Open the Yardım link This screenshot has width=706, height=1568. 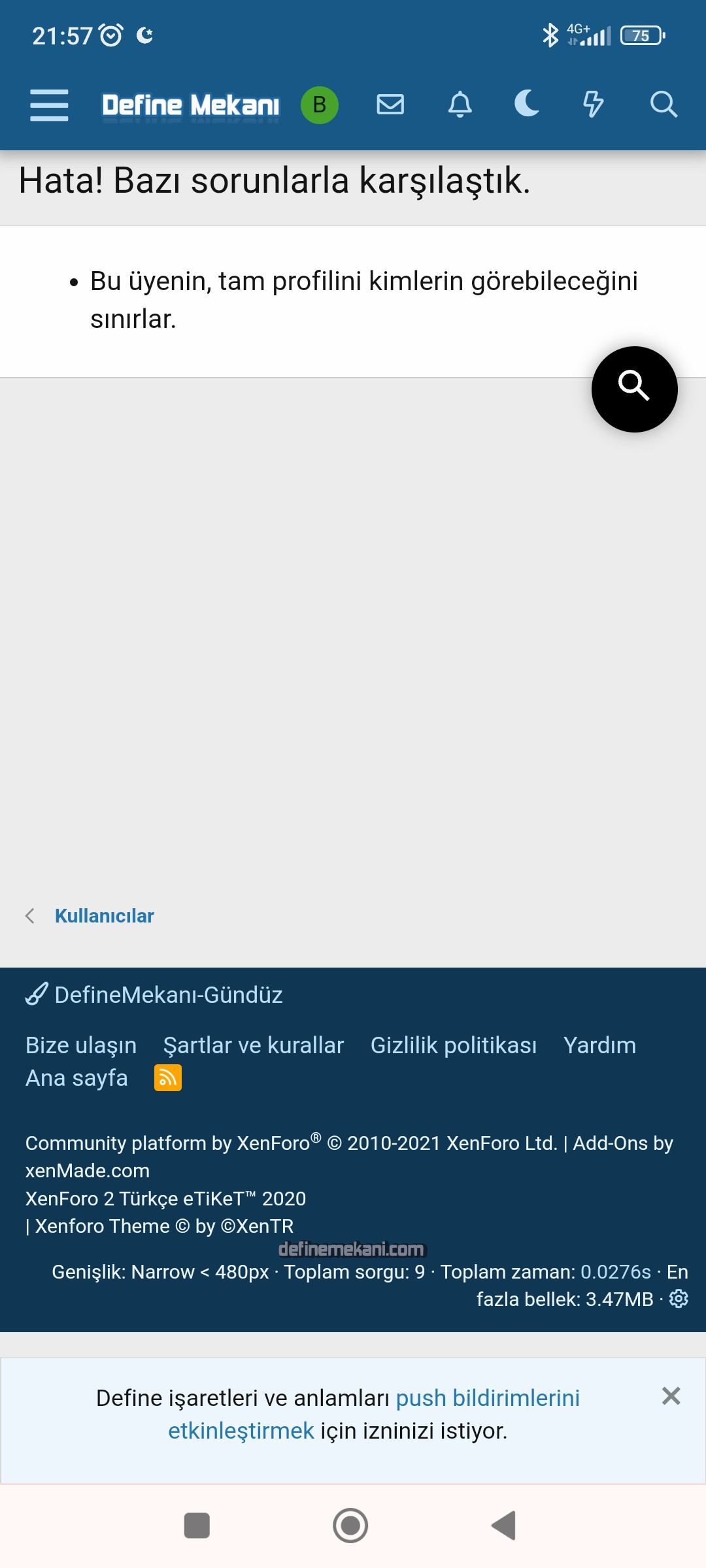599,1045
